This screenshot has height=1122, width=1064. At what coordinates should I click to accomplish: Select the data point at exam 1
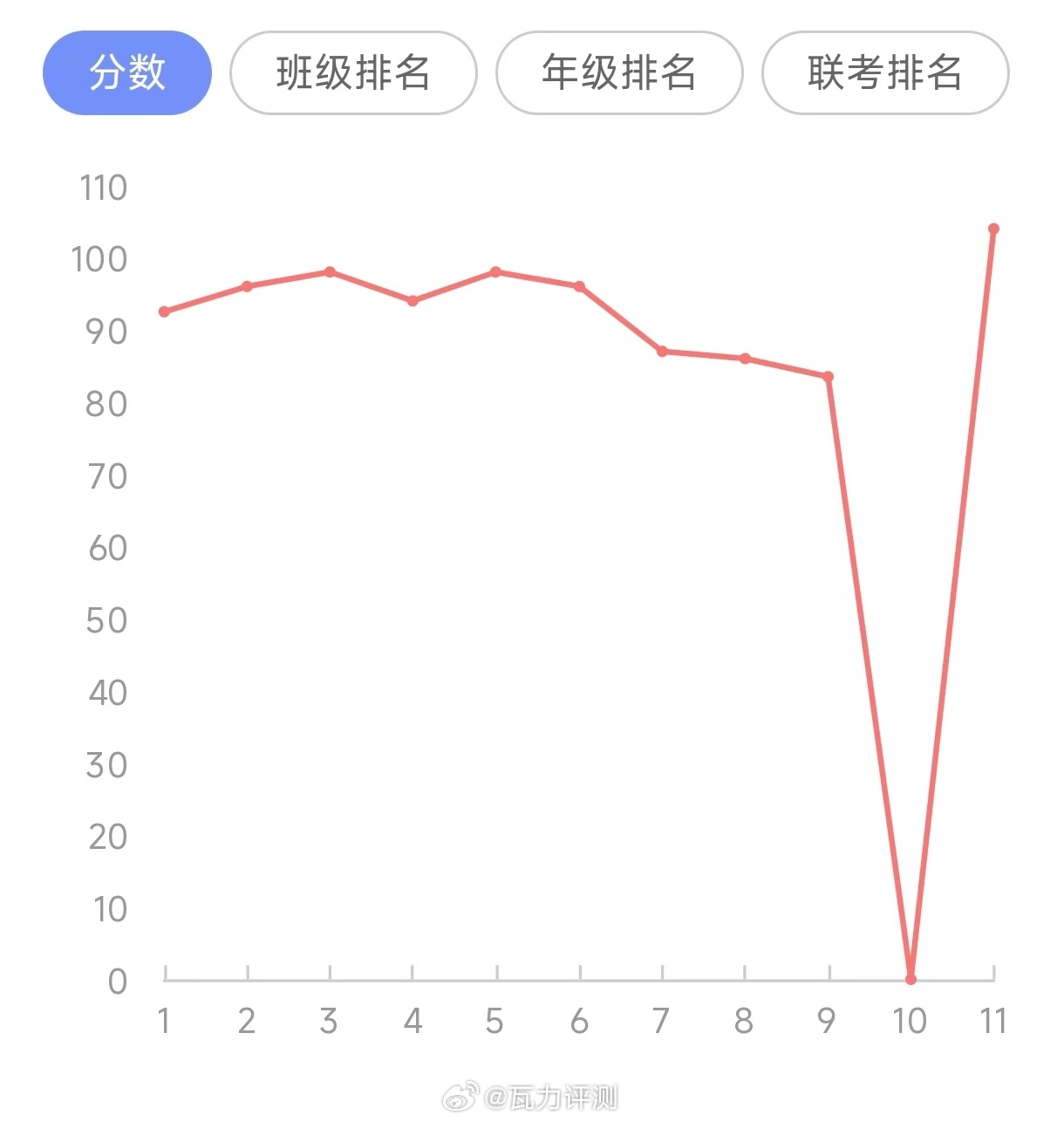pyautogui.click(x=163, y=310)
